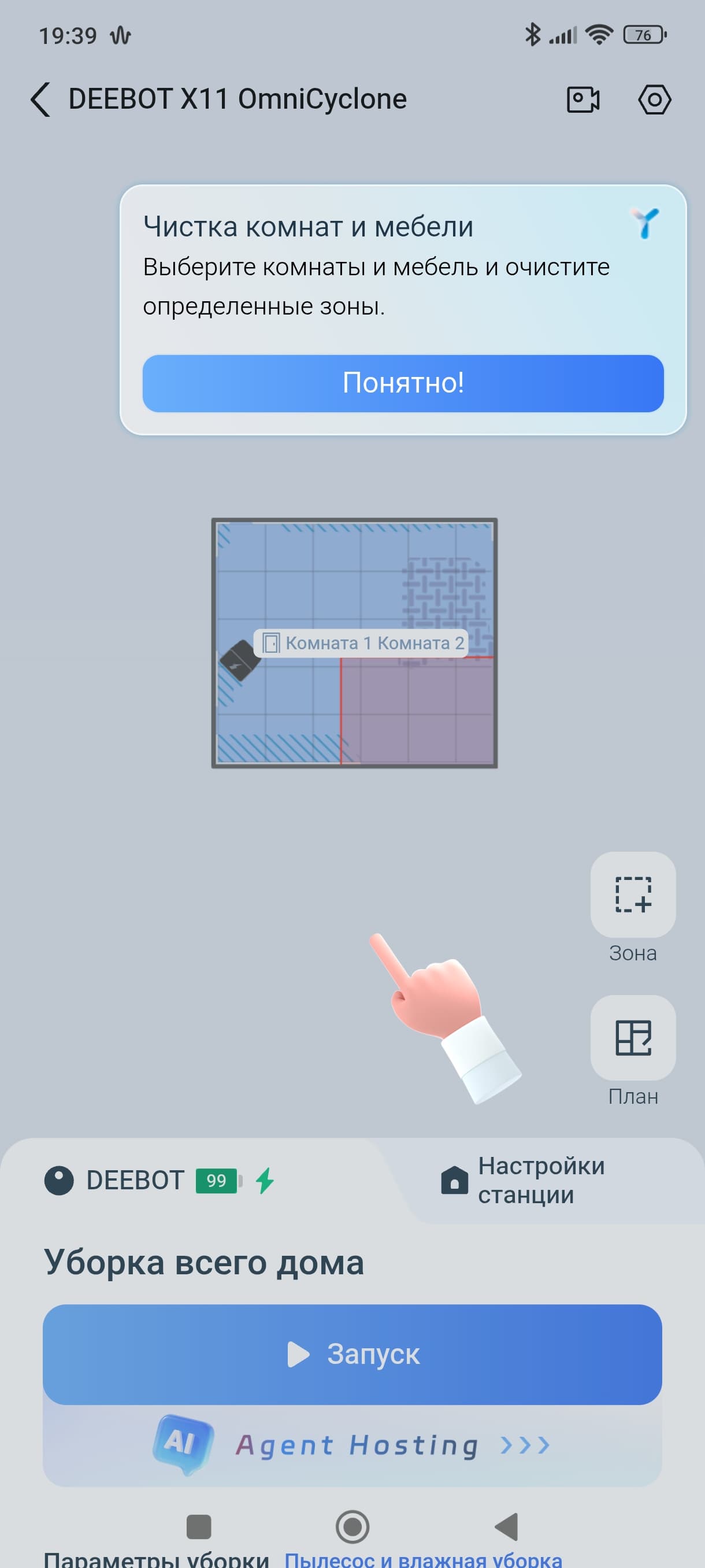
Task: Dismiss the tip with the Понятно! button
Action: click(x=403, y=383)
